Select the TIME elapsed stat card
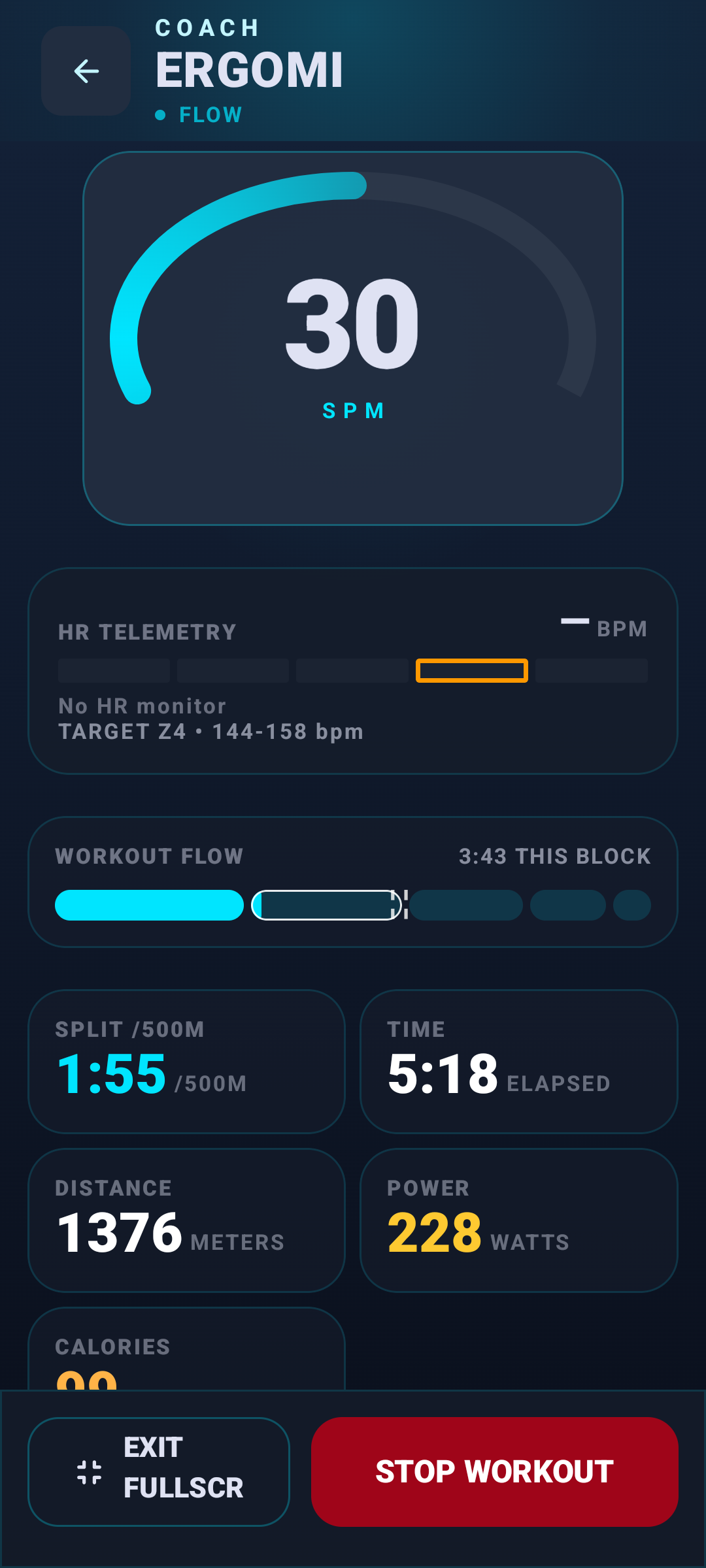Screen dimensions: 706x1568 tap(518, 1060)
